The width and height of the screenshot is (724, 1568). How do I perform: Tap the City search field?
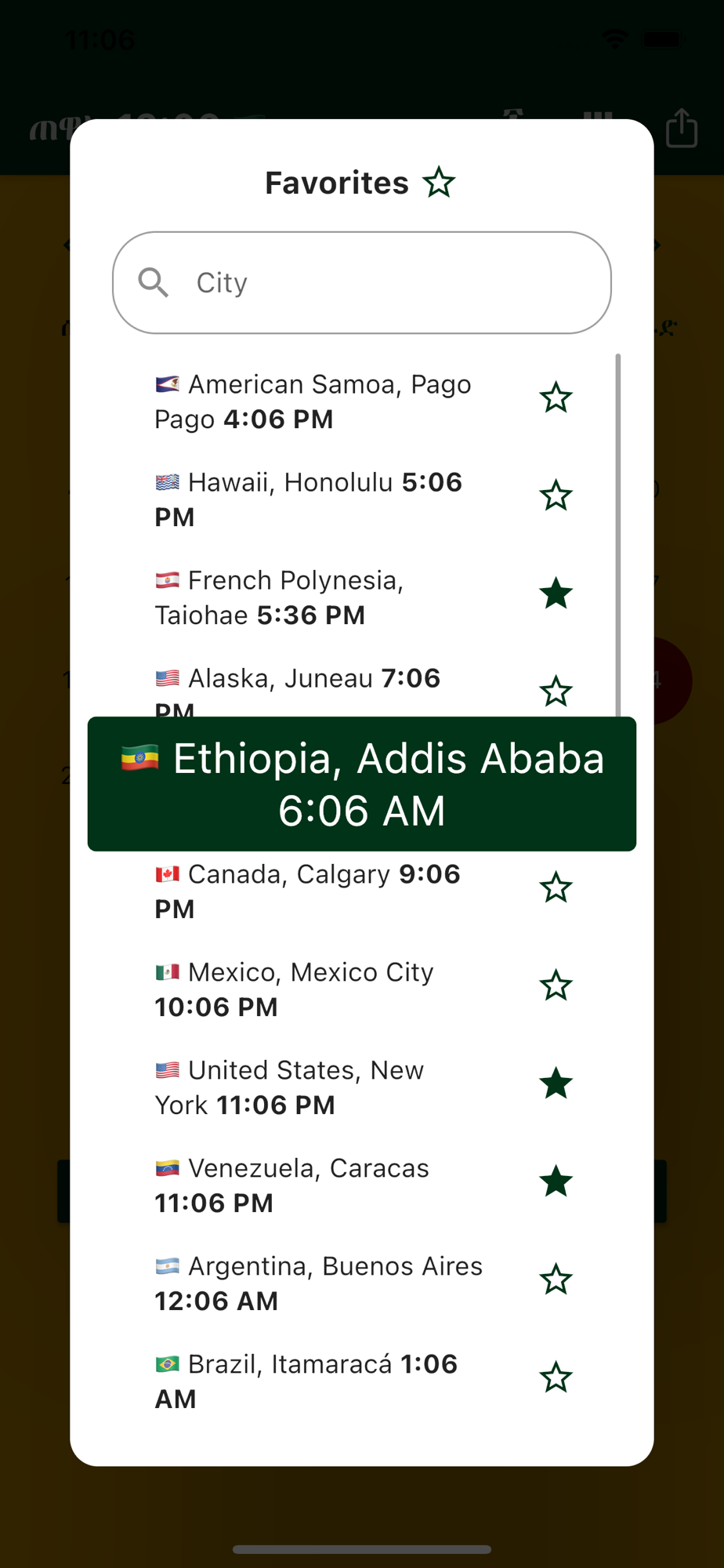[x=362, y=282]
